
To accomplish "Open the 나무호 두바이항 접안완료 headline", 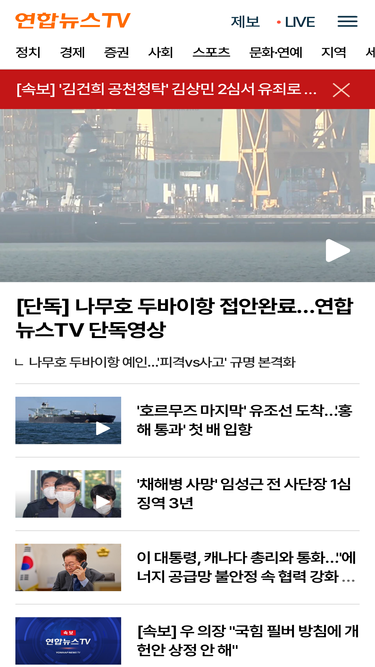I will [185, 318].
